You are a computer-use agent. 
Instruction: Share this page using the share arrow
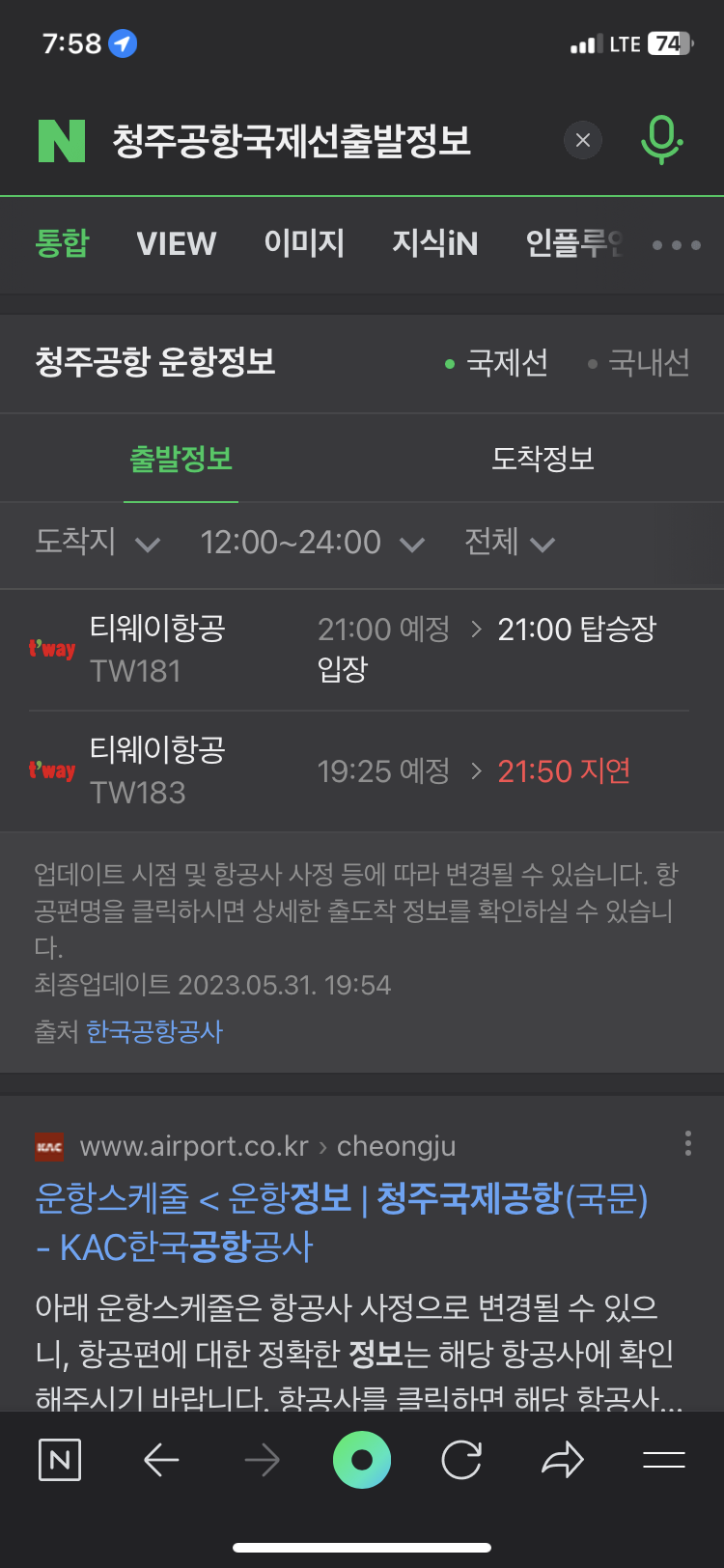[x=563, y=1460]
